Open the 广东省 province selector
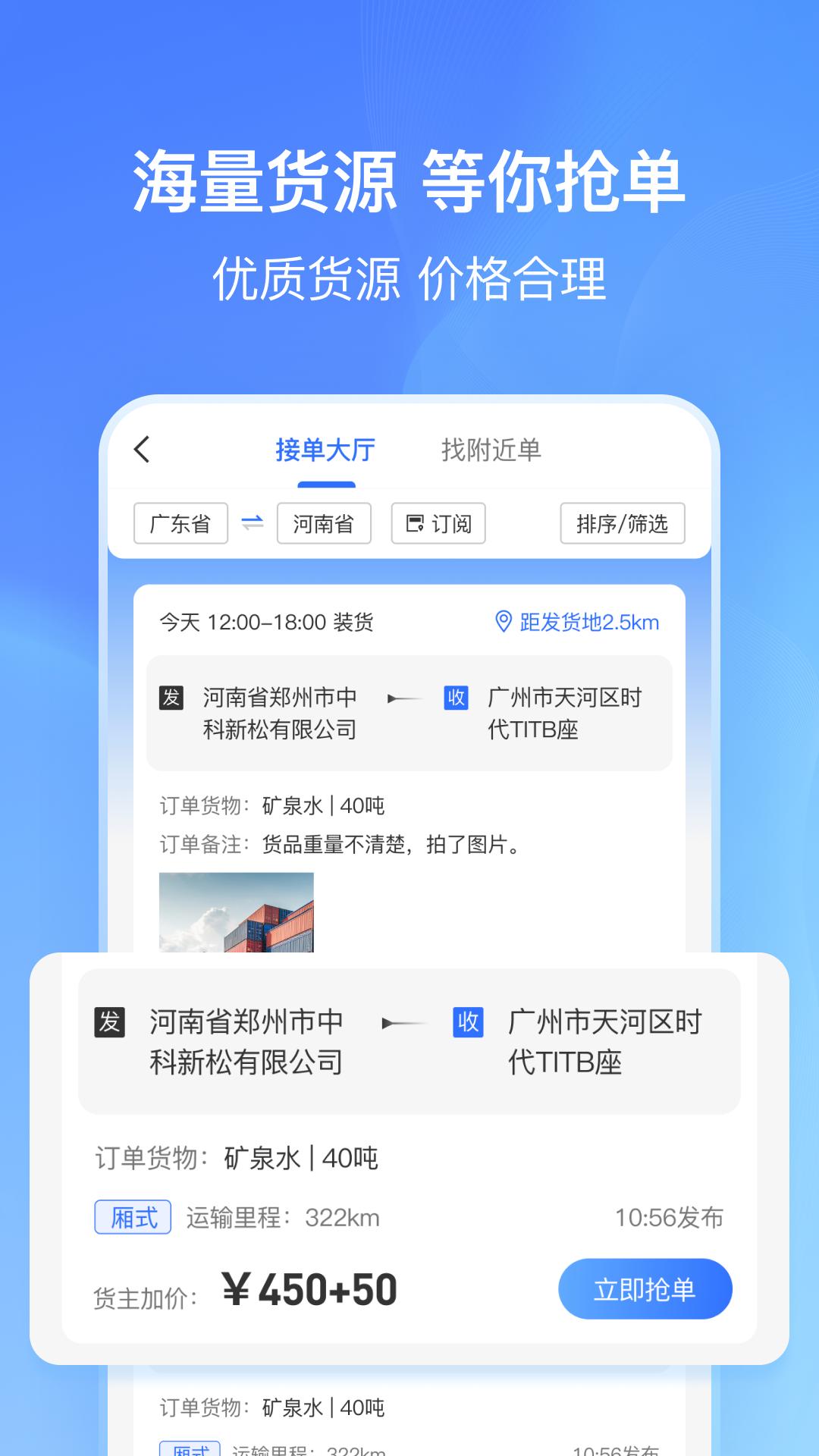This screenshot has width=819, height=1456. (180, 523)
